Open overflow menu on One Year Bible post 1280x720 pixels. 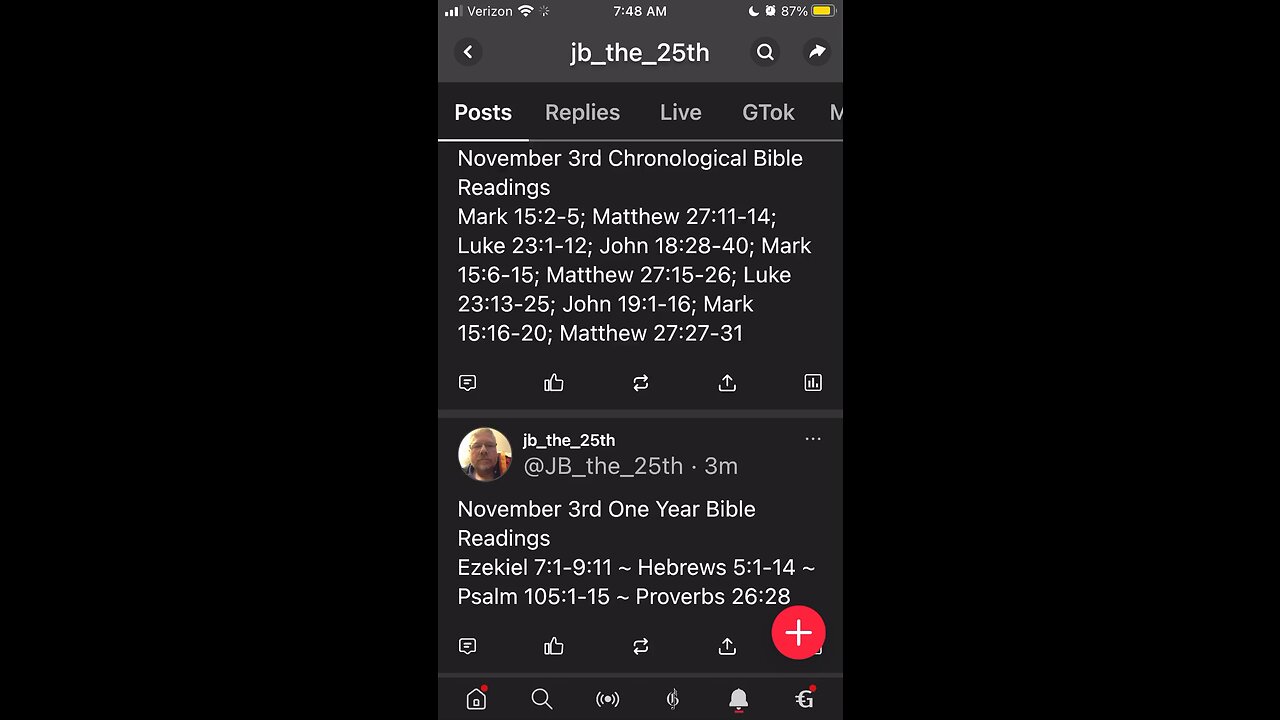(813, 439)
